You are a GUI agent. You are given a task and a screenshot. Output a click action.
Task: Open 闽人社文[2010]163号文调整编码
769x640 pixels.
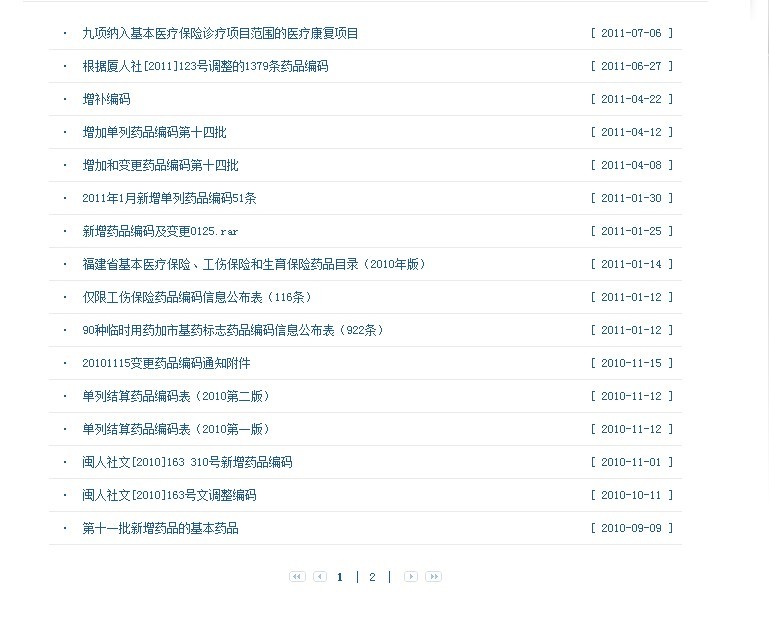[169, 495]
